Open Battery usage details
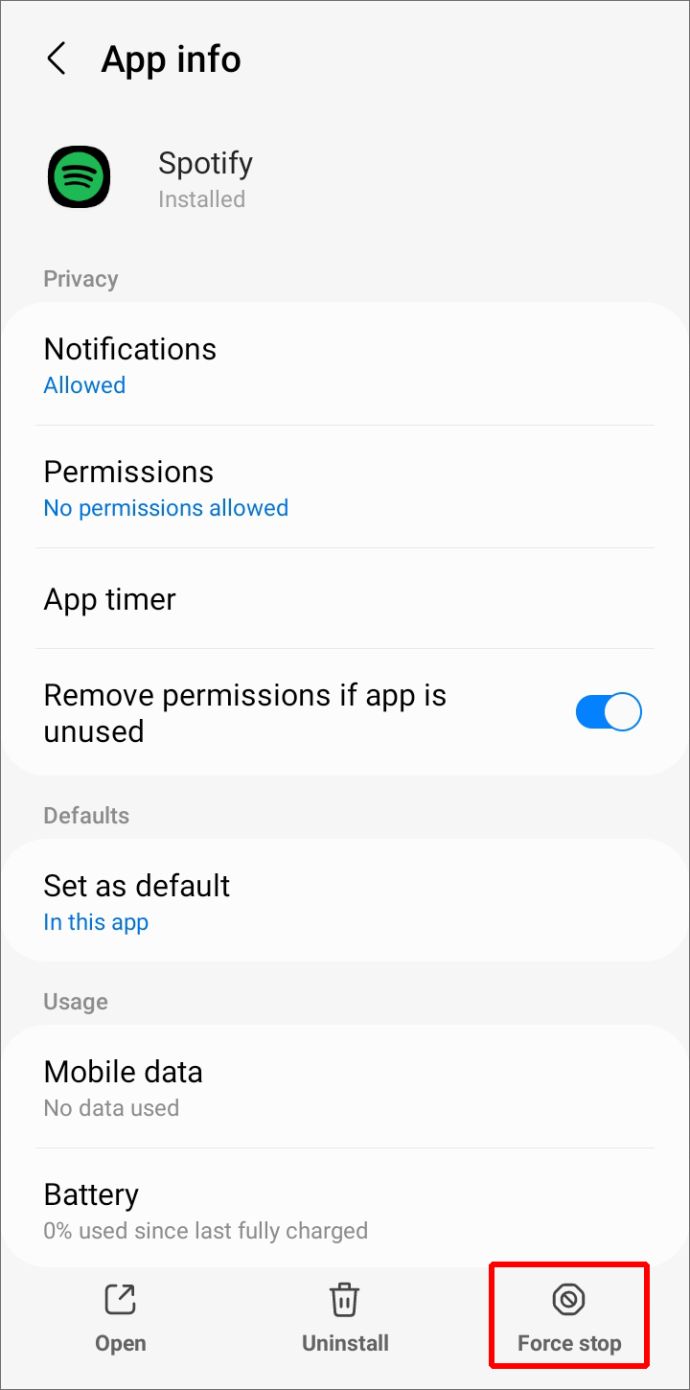The image size is (690, 1390). click(345, 1209)
